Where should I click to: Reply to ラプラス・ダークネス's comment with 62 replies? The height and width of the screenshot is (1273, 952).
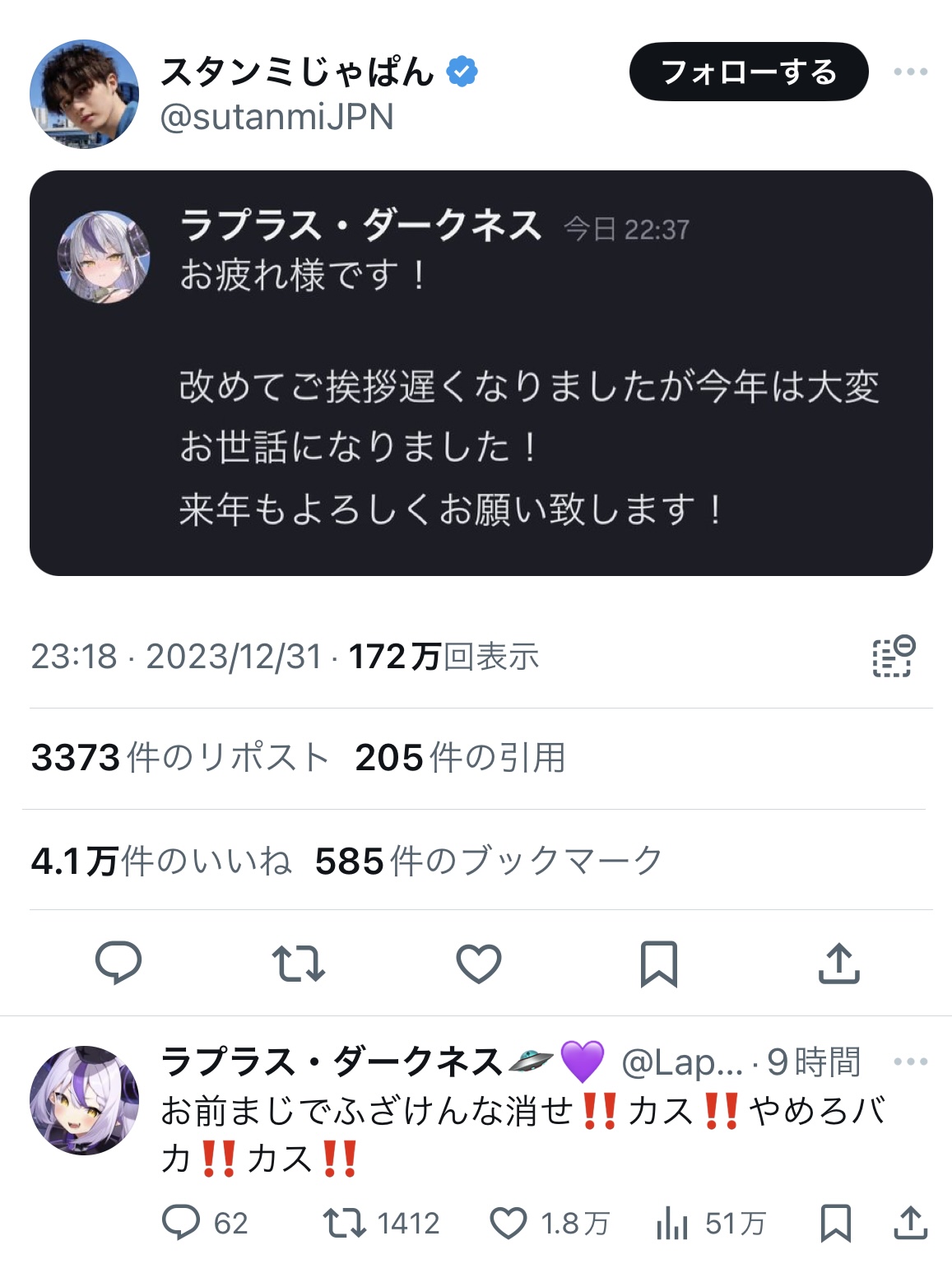point(181,1223)
